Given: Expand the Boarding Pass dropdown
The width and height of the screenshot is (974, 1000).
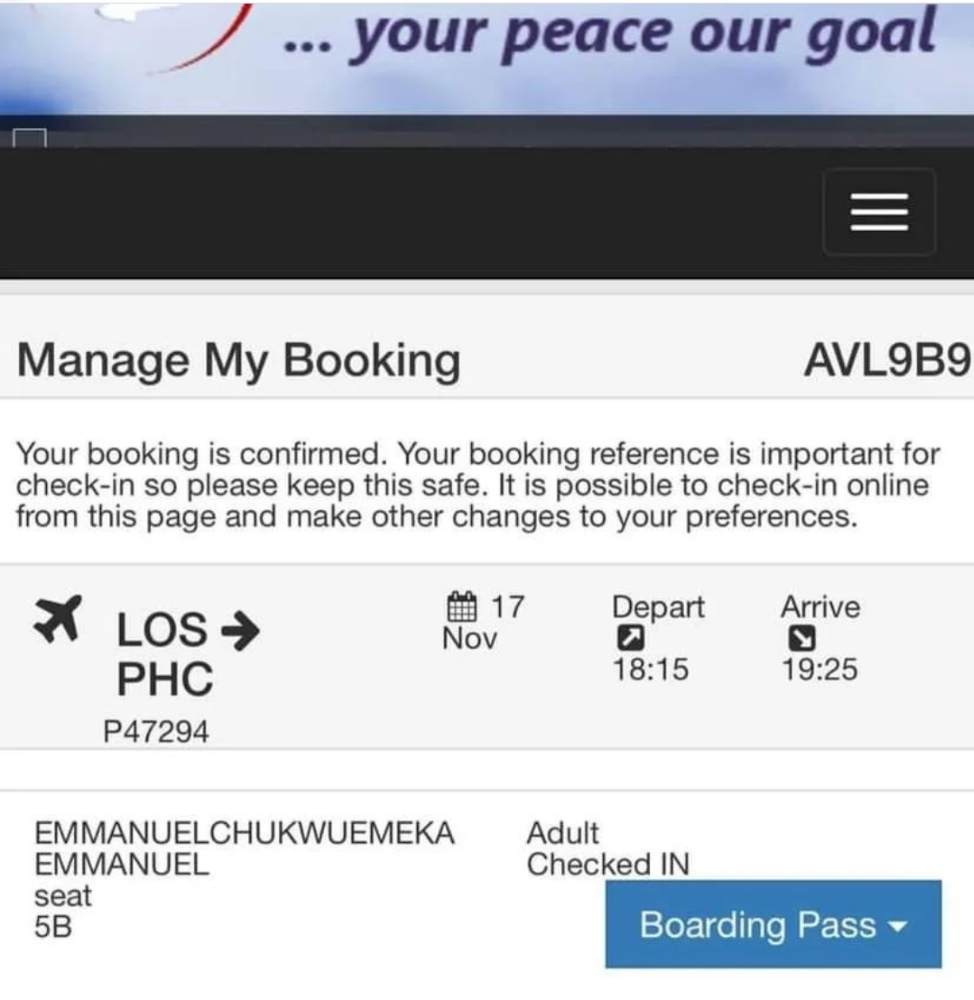Looking at the screenshot, I should click(x=773, y=925).
